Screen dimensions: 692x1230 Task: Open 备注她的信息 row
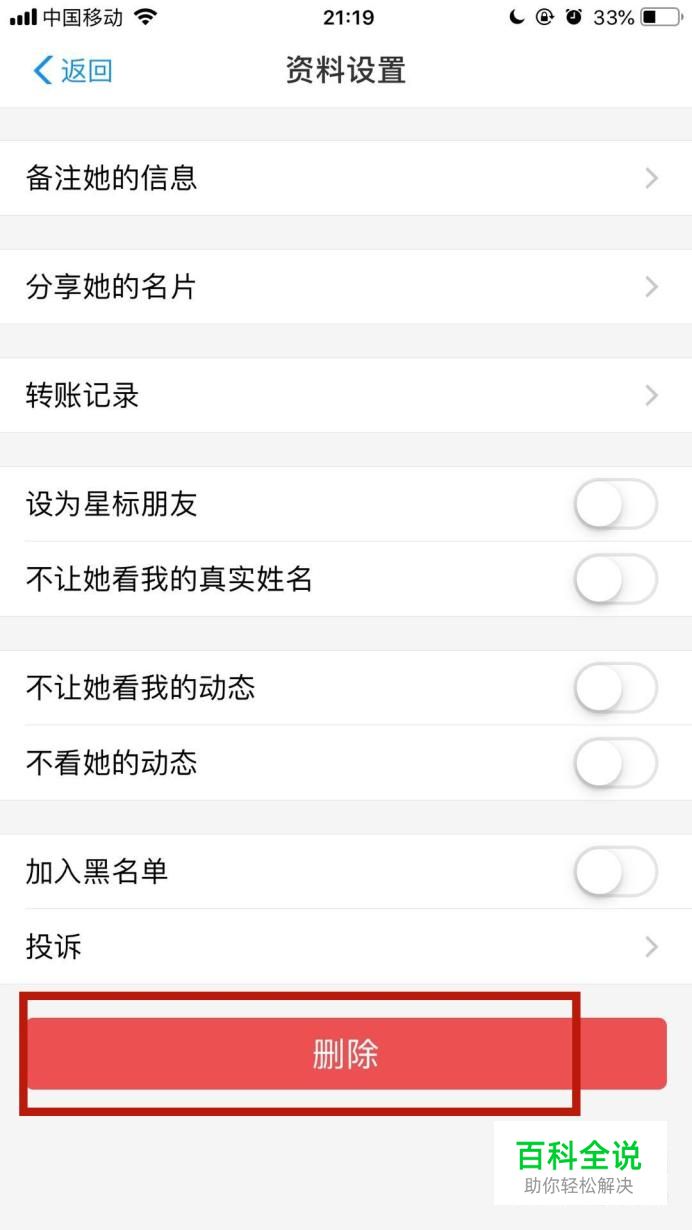(346, 178)
